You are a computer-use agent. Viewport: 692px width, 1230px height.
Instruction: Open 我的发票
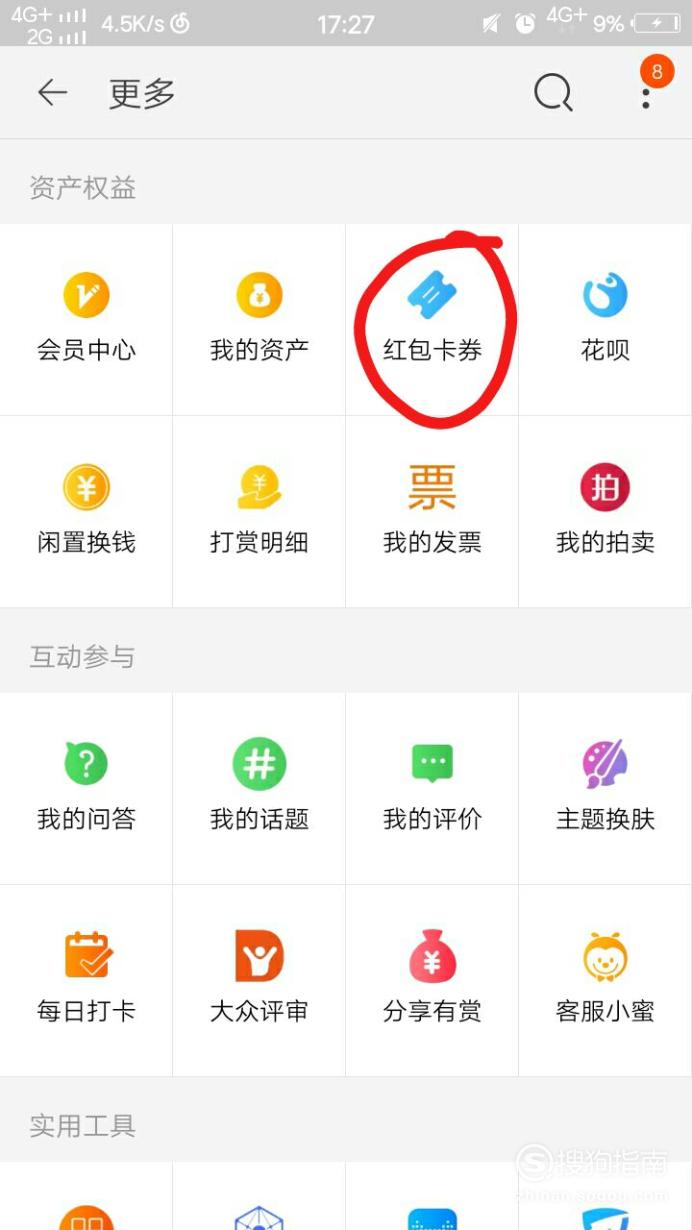432,512
